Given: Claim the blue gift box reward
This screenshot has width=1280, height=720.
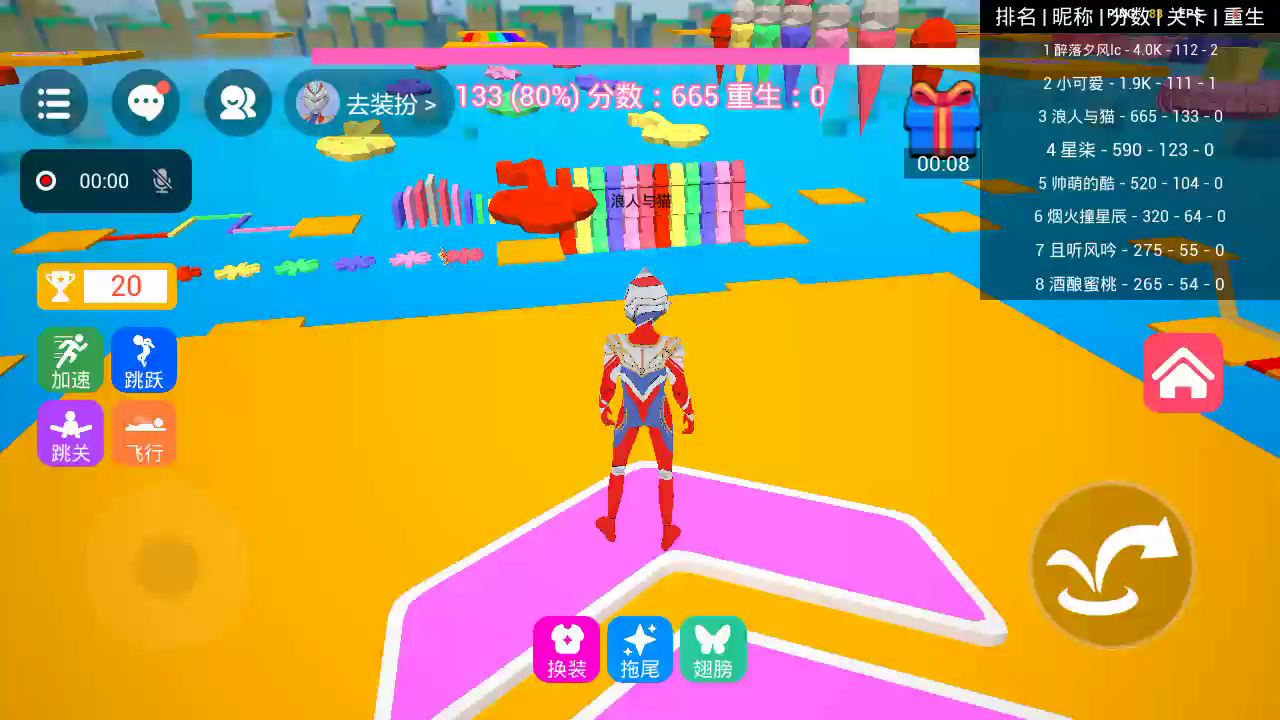Looking at the screenshot, I should click(942, 118).
